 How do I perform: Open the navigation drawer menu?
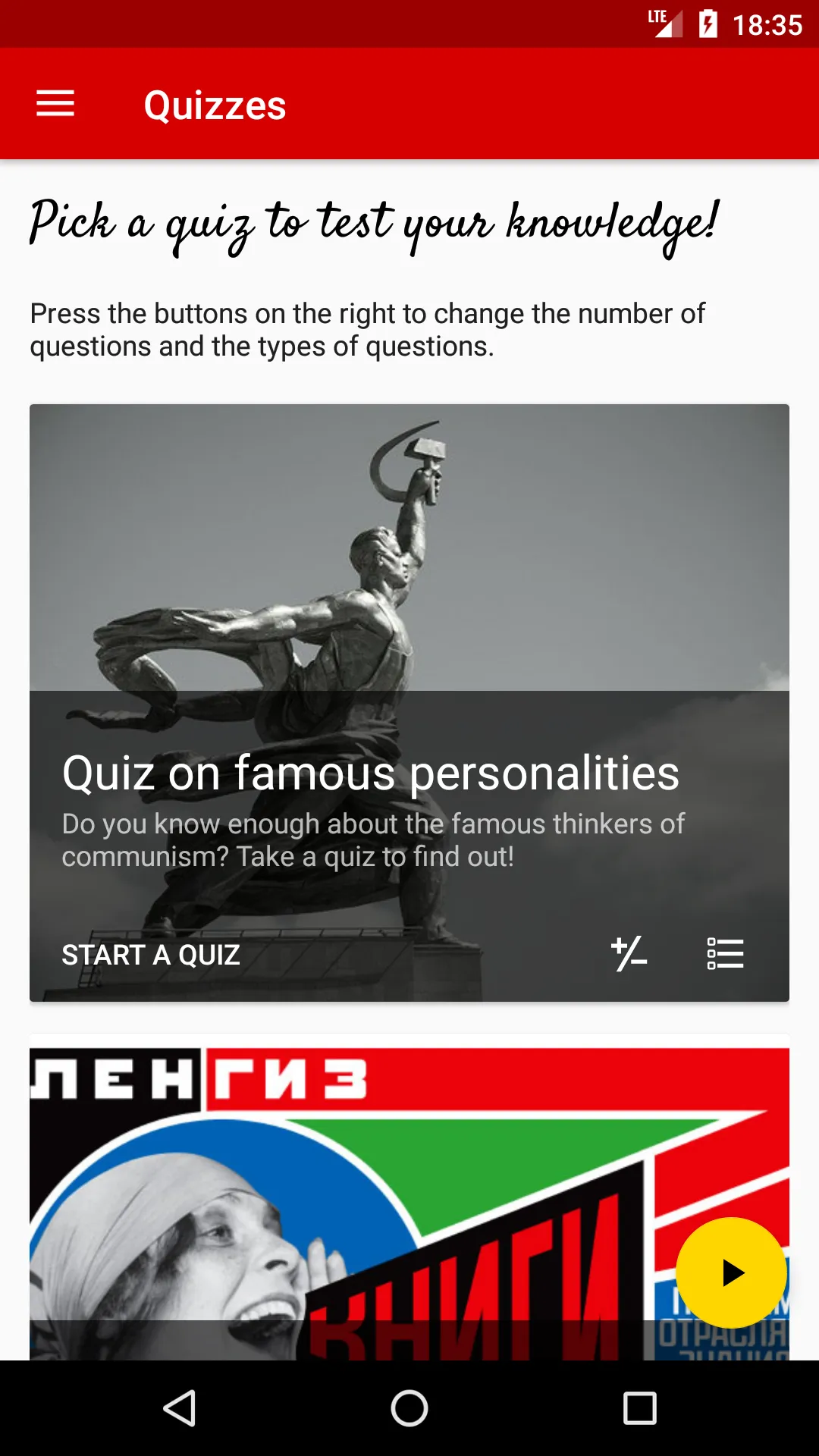(55, 104)
